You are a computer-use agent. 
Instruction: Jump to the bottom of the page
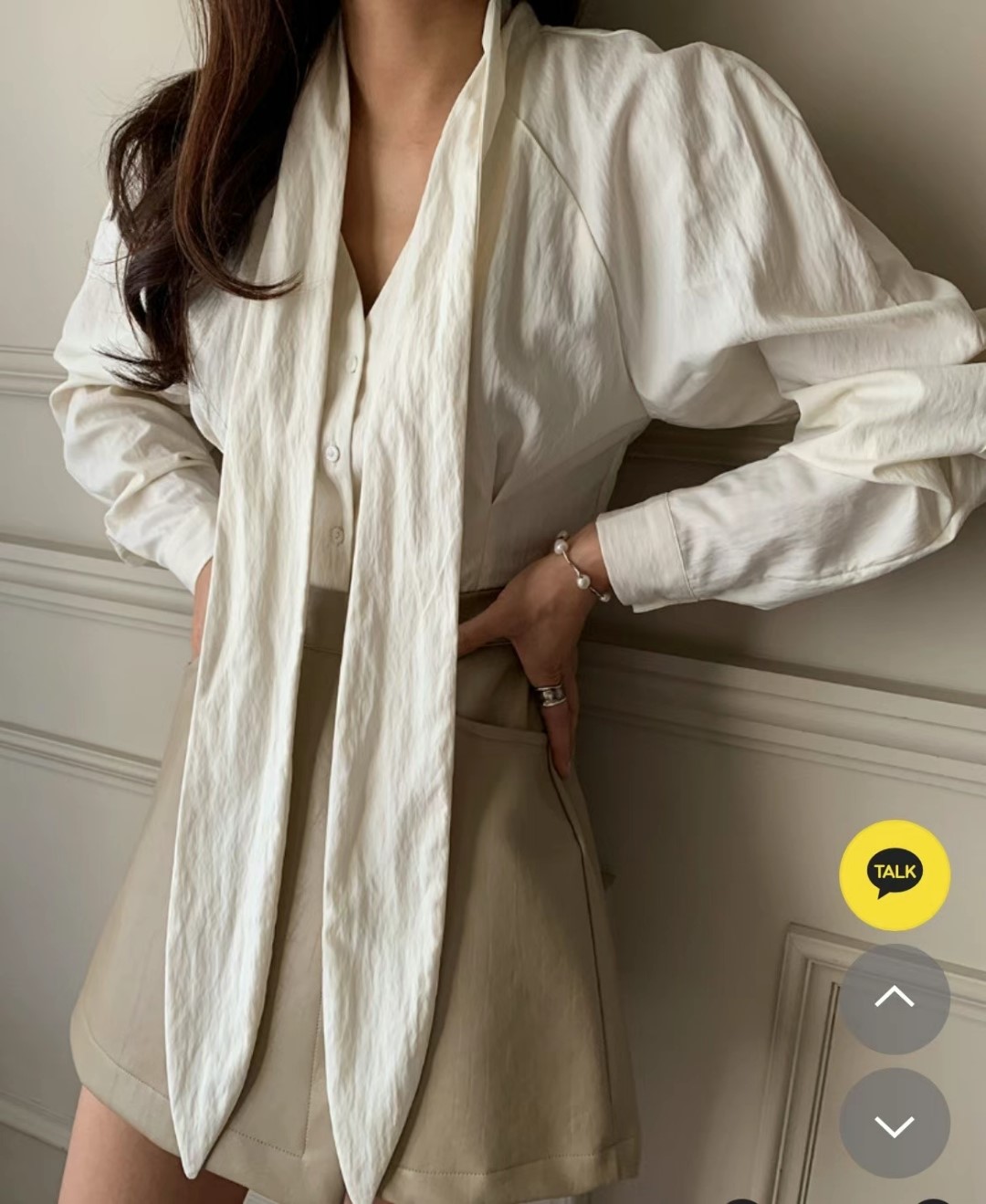894,1125
